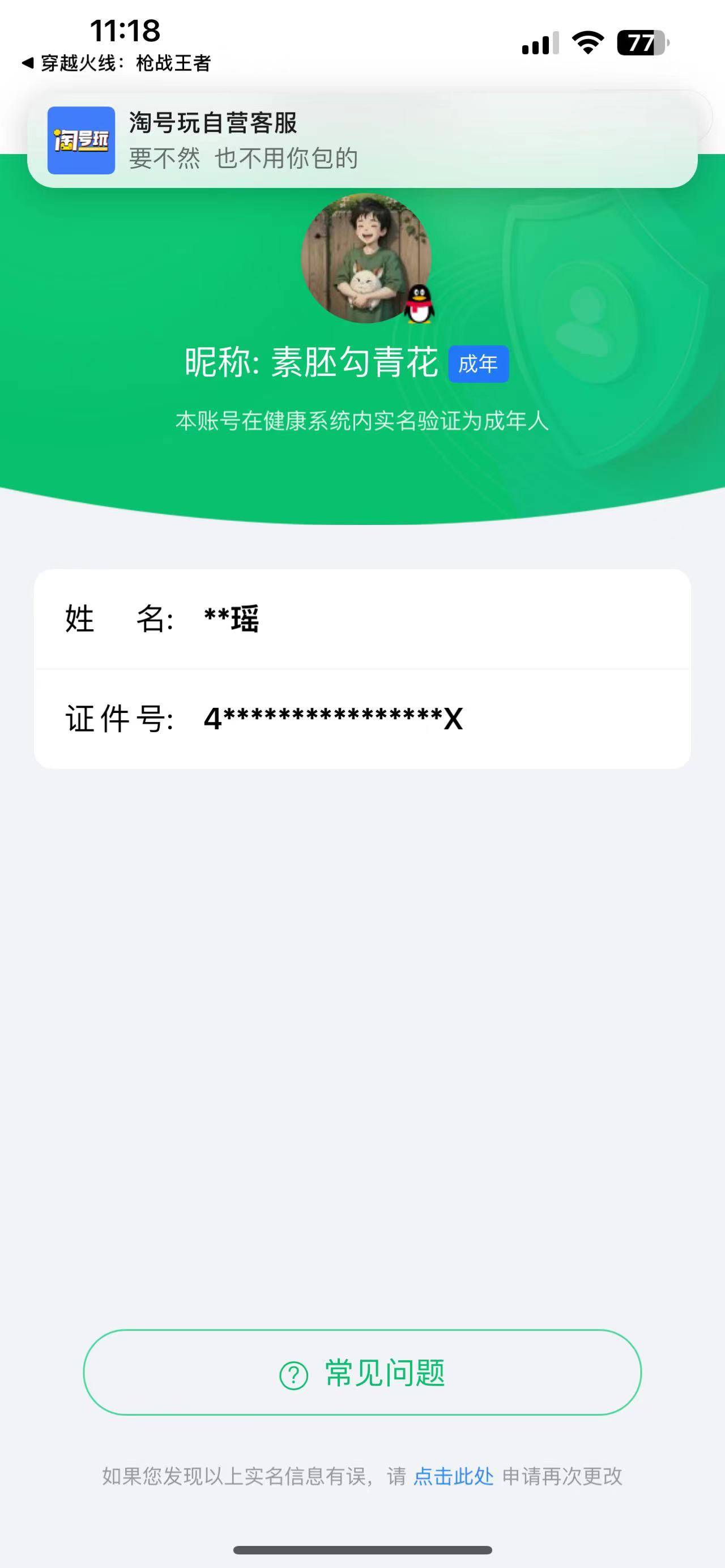Open 常见问题 help button
This screenshot has height=1568, width=725.
click(362, 1374)
